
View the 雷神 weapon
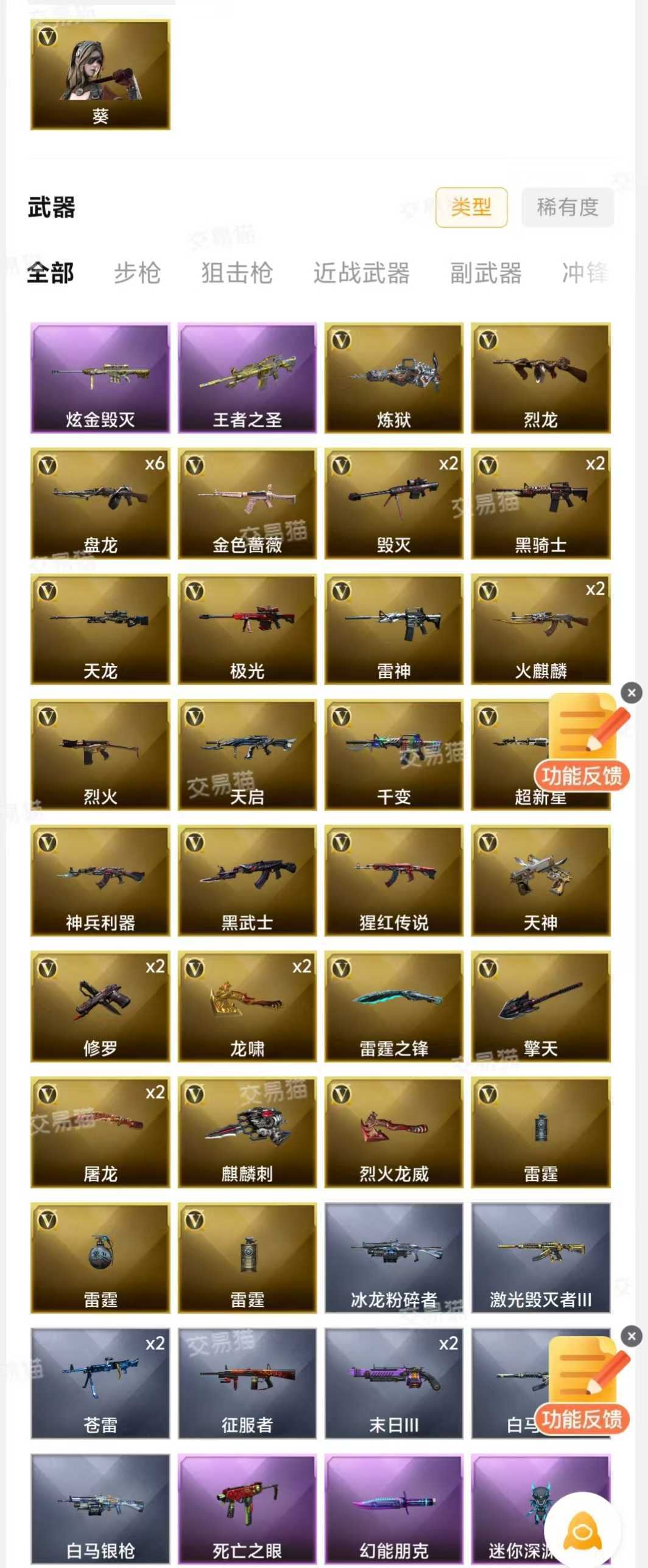[394, 629]
